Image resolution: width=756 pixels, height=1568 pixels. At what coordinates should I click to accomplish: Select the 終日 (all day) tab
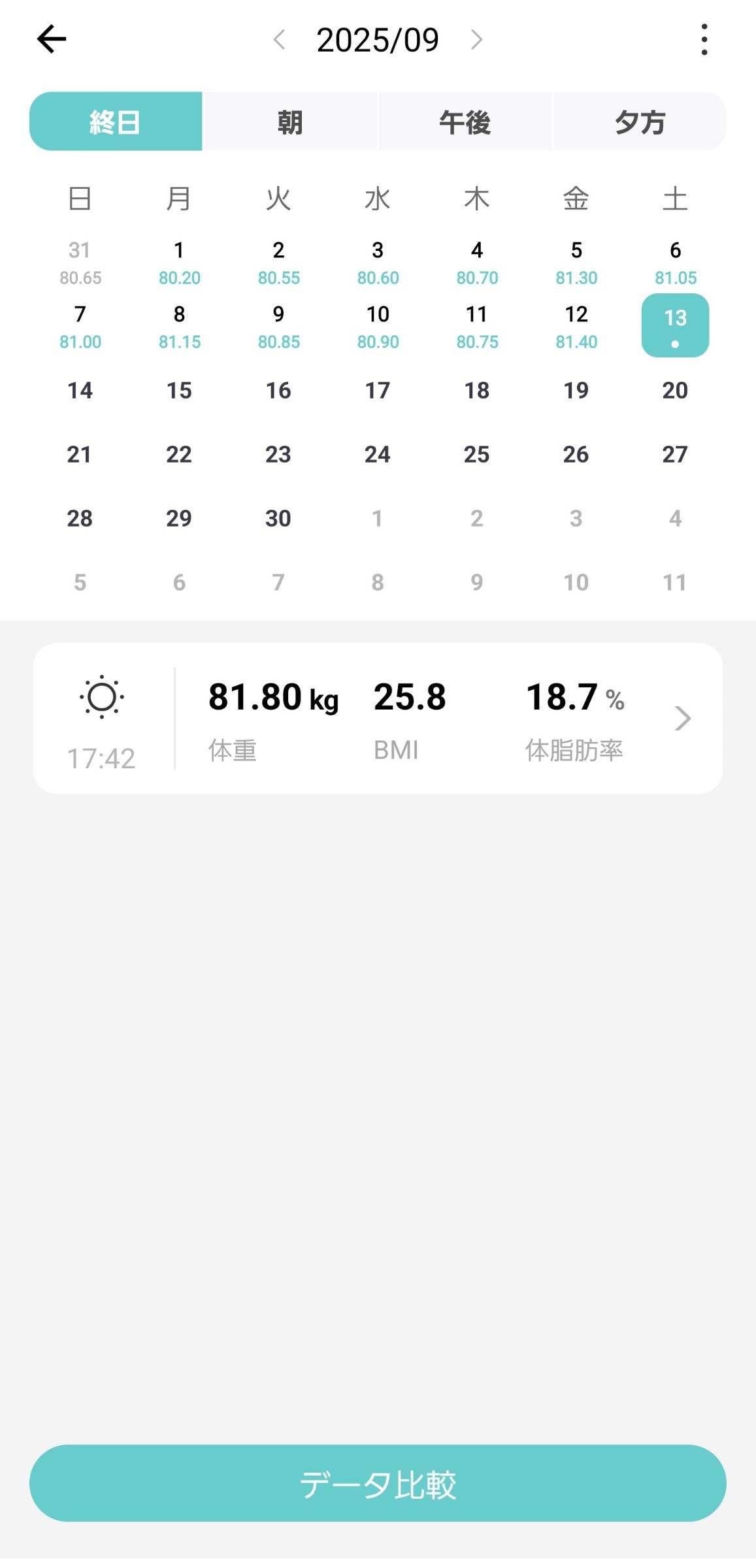pyautogui.click(x=116, y=122)
